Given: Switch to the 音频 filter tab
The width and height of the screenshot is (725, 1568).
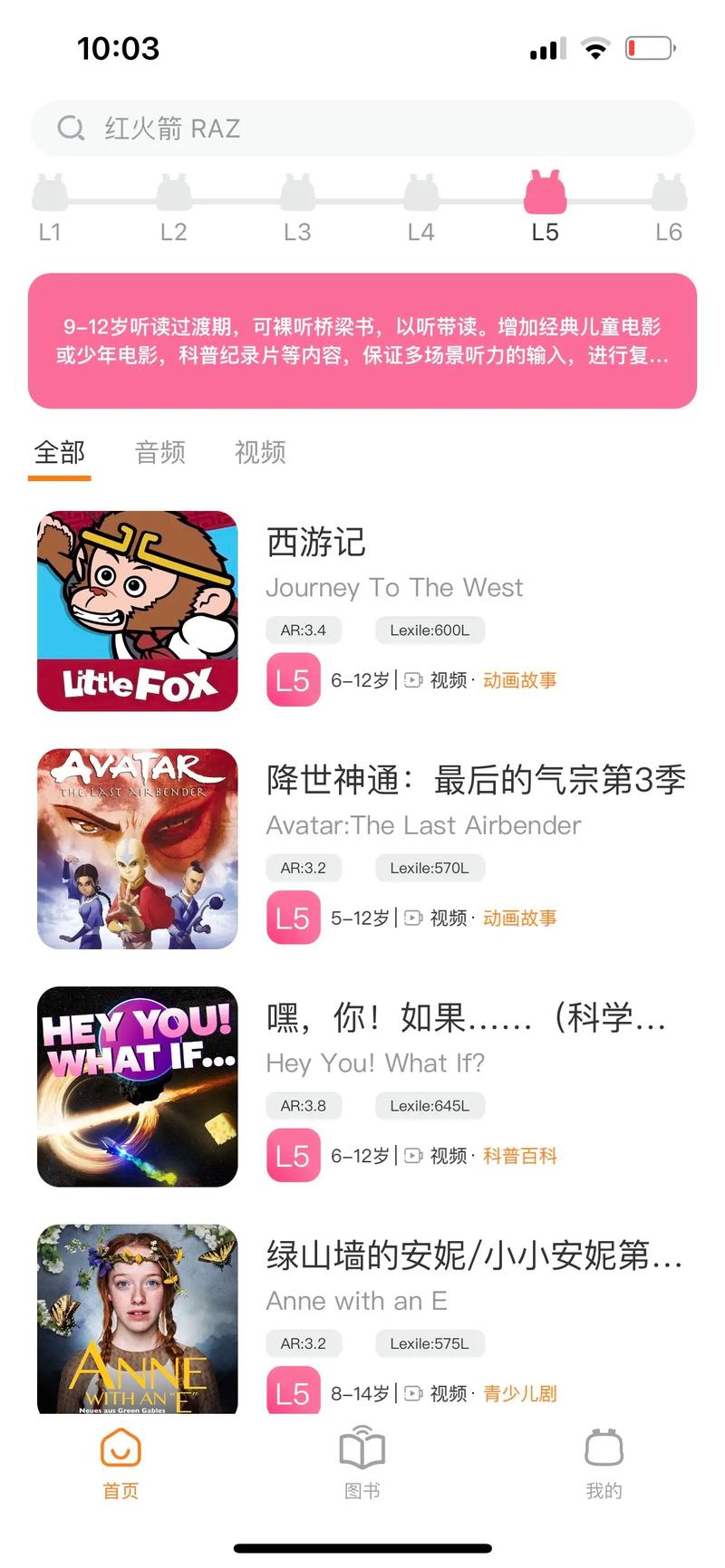Looking at the screenshot, I should pos(160,452).
